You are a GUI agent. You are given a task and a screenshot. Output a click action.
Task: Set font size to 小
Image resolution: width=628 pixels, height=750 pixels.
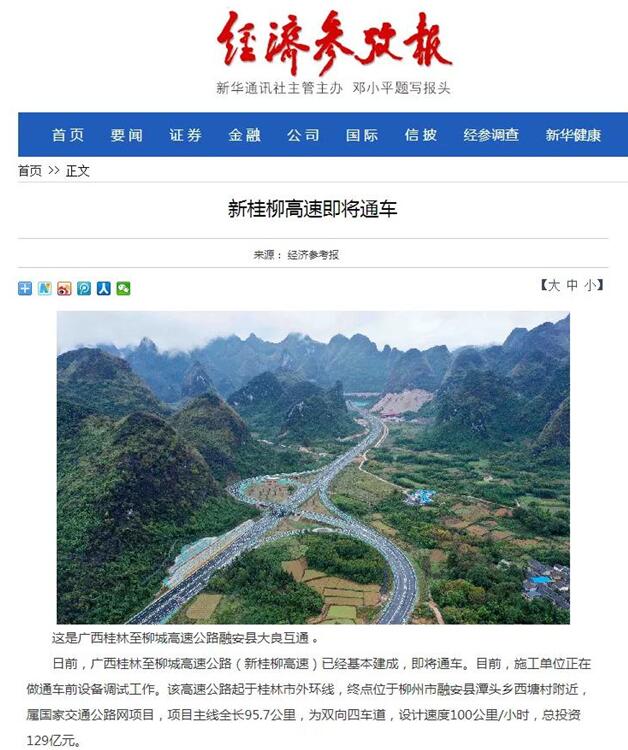click(591, 285)
